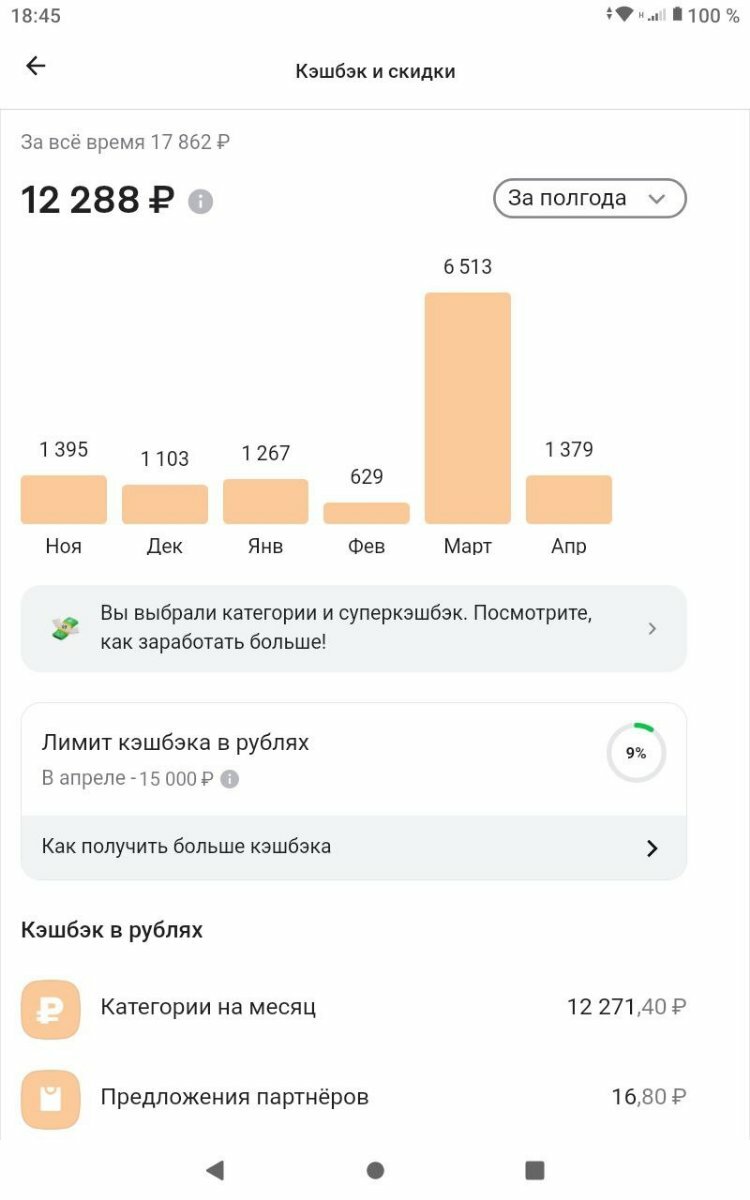The height and width of the screenshot is (1200, 750).
Task: Open "Как получить больше кэшбэка"
Action: tap(354, 847)
